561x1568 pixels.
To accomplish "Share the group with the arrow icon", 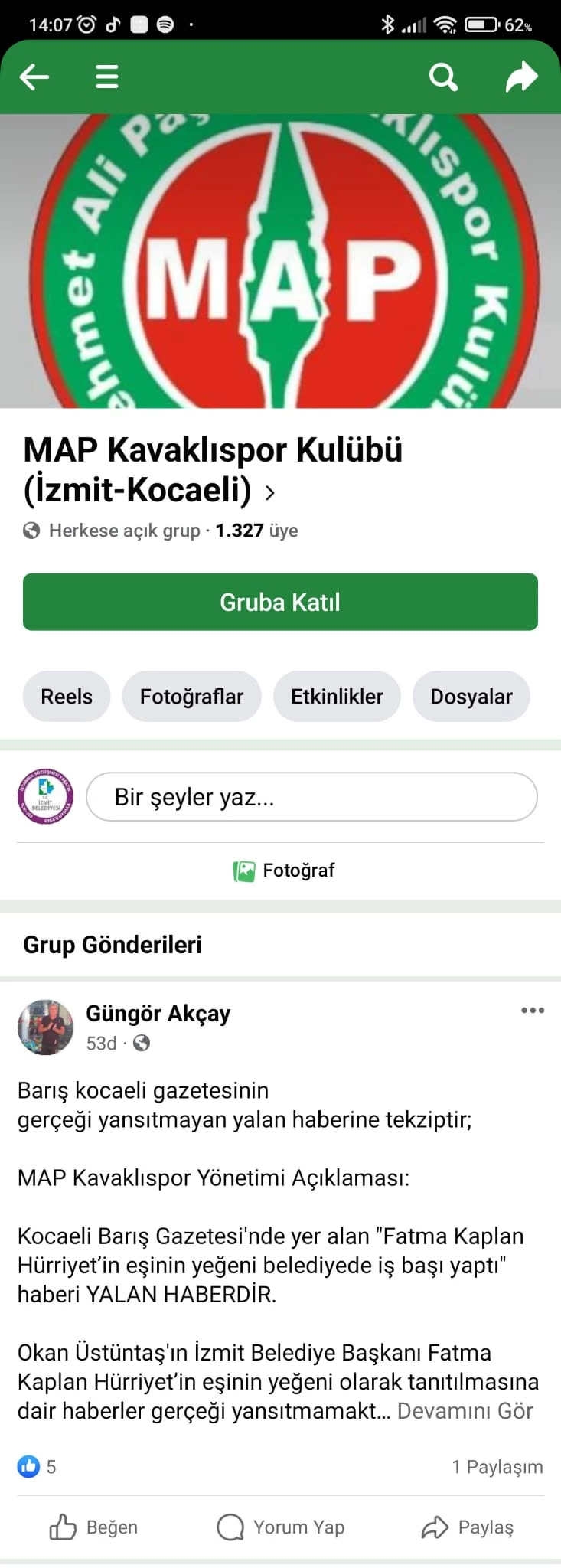I will [x=522, y=77].
